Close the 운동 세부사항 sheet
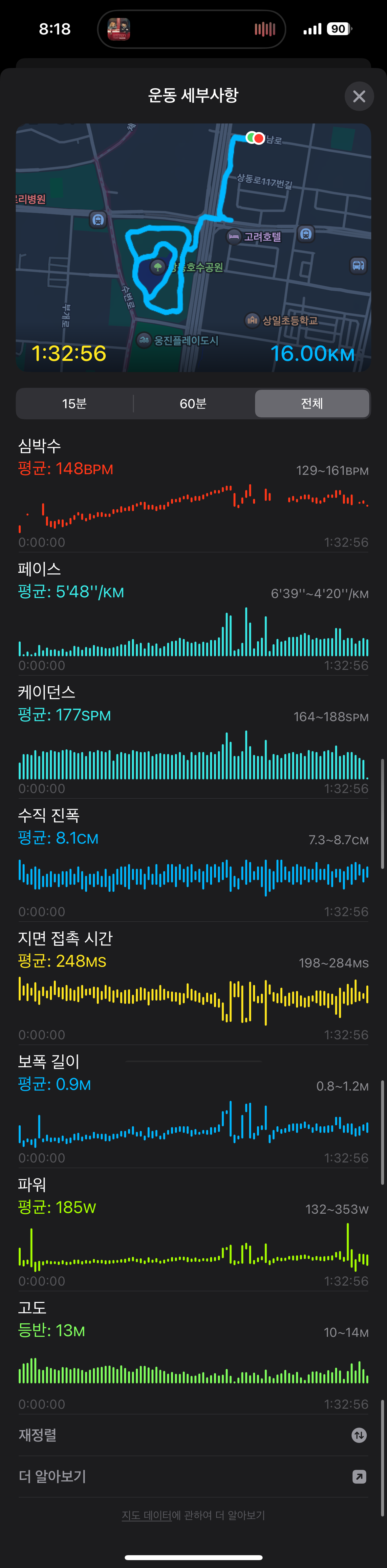 pyautogui.click(x=359, y=96)
